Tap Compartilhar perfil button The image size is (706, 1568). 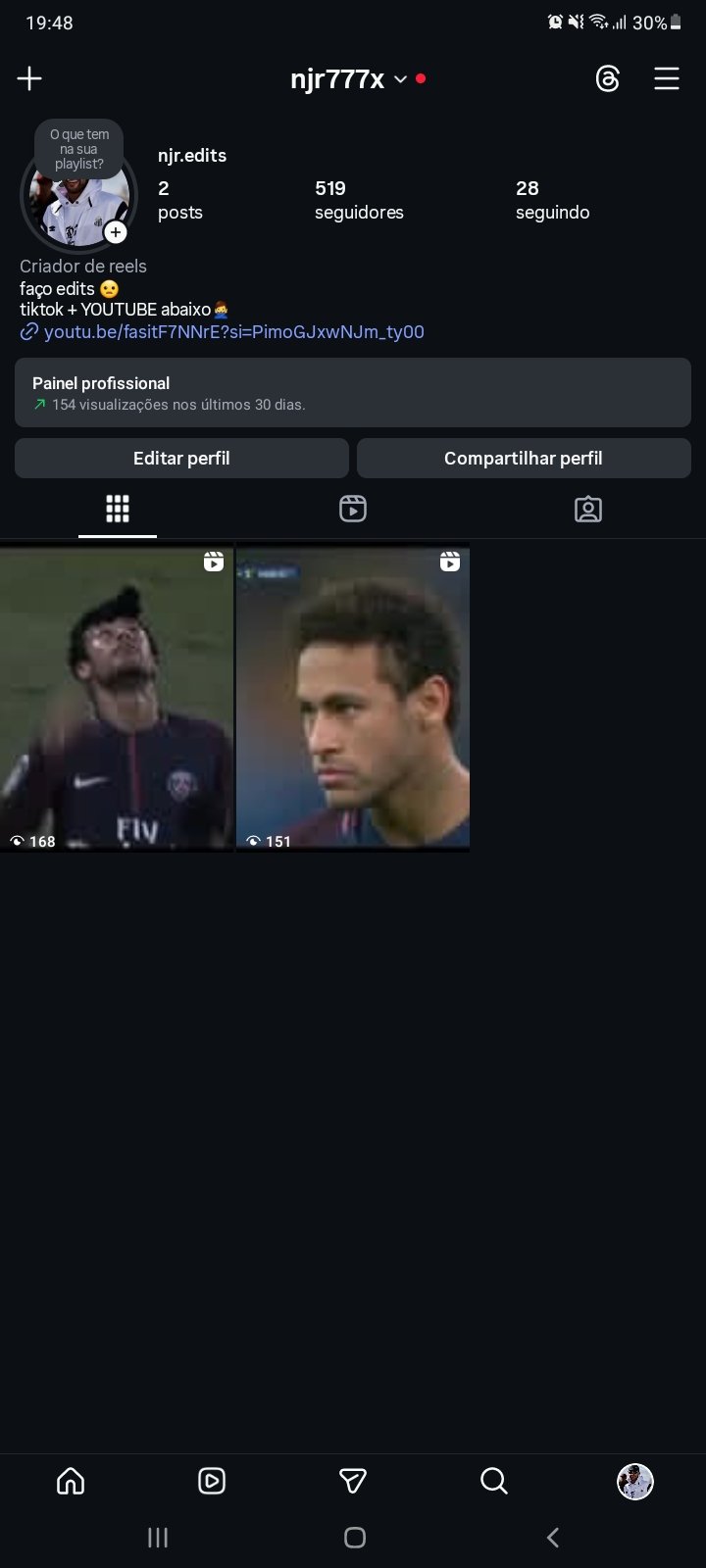point(524,459)
